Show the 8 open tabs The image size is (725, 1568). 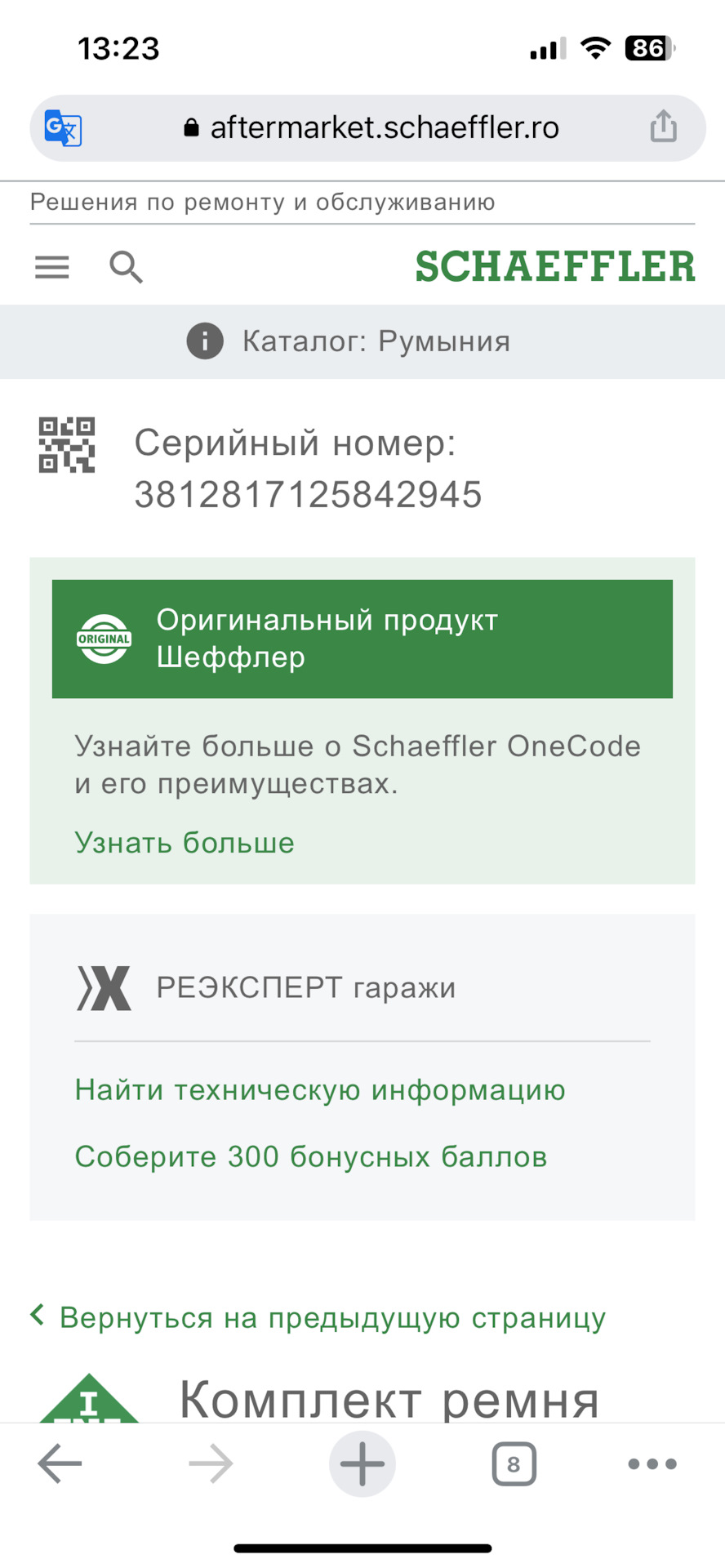(514, 1464)
